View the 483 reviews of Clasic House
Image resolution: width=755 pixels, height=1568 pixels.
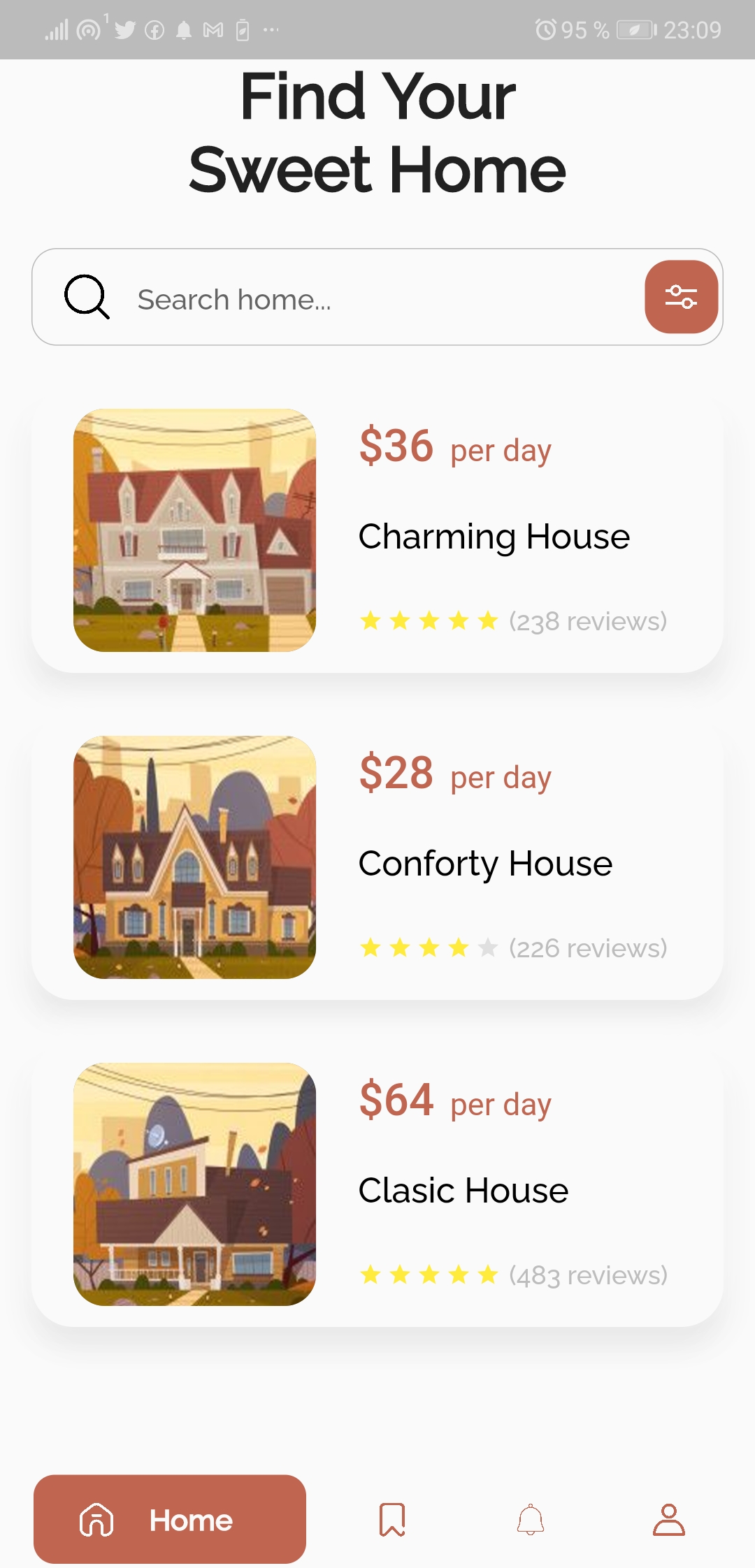pyautogui.click(x=587, y=1275)
